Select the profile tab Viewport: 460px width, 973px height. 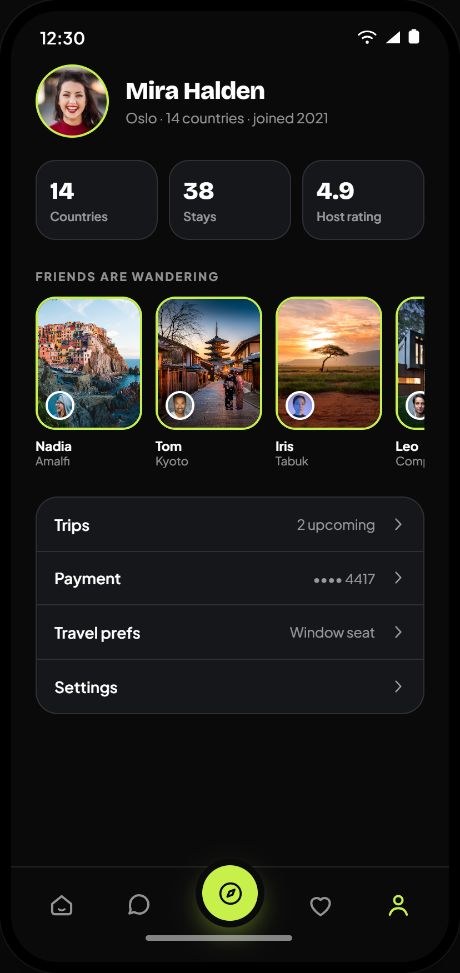398,905
